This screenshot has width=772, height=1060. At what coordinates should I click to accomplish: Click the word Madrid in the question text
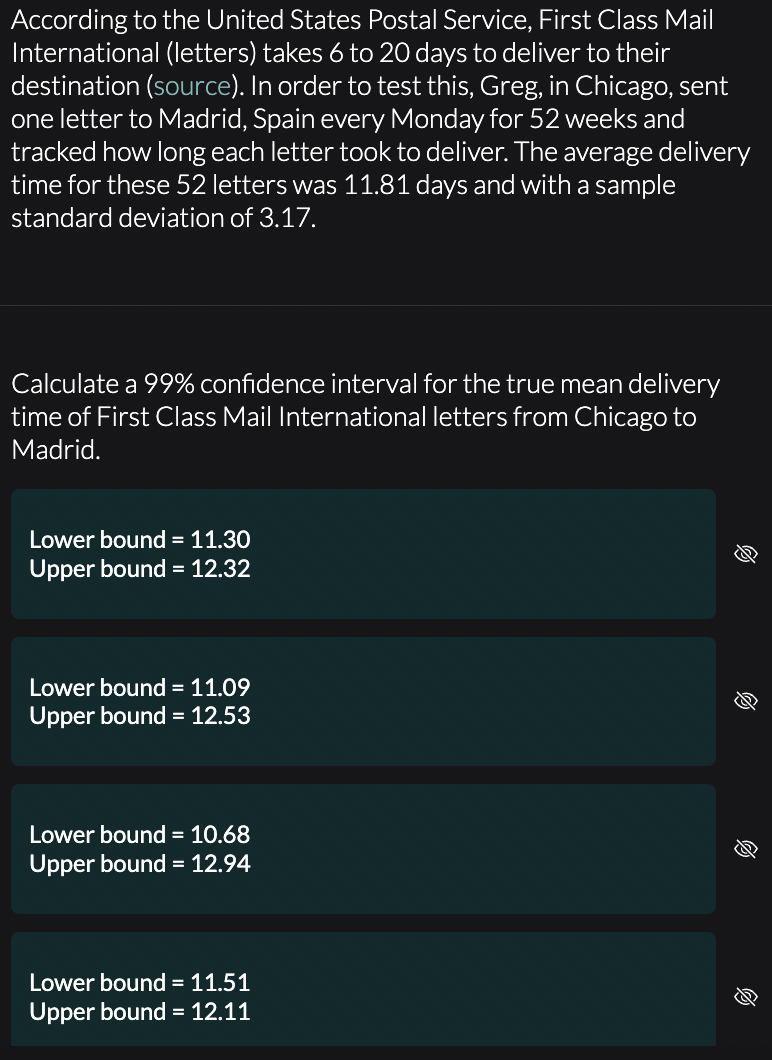(x=48, y=449)
